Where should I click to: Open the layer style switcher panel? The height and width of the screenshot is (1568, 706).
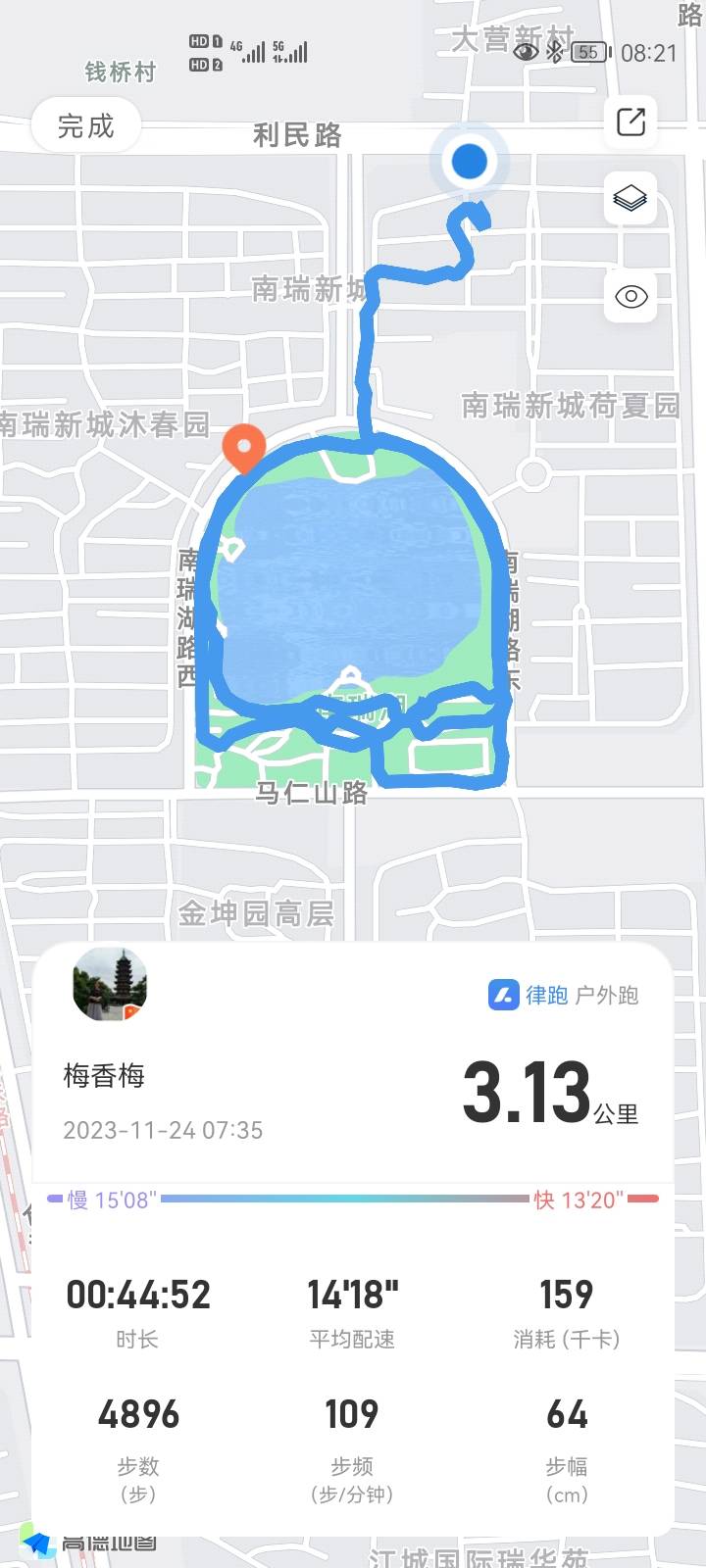point(629,198)
